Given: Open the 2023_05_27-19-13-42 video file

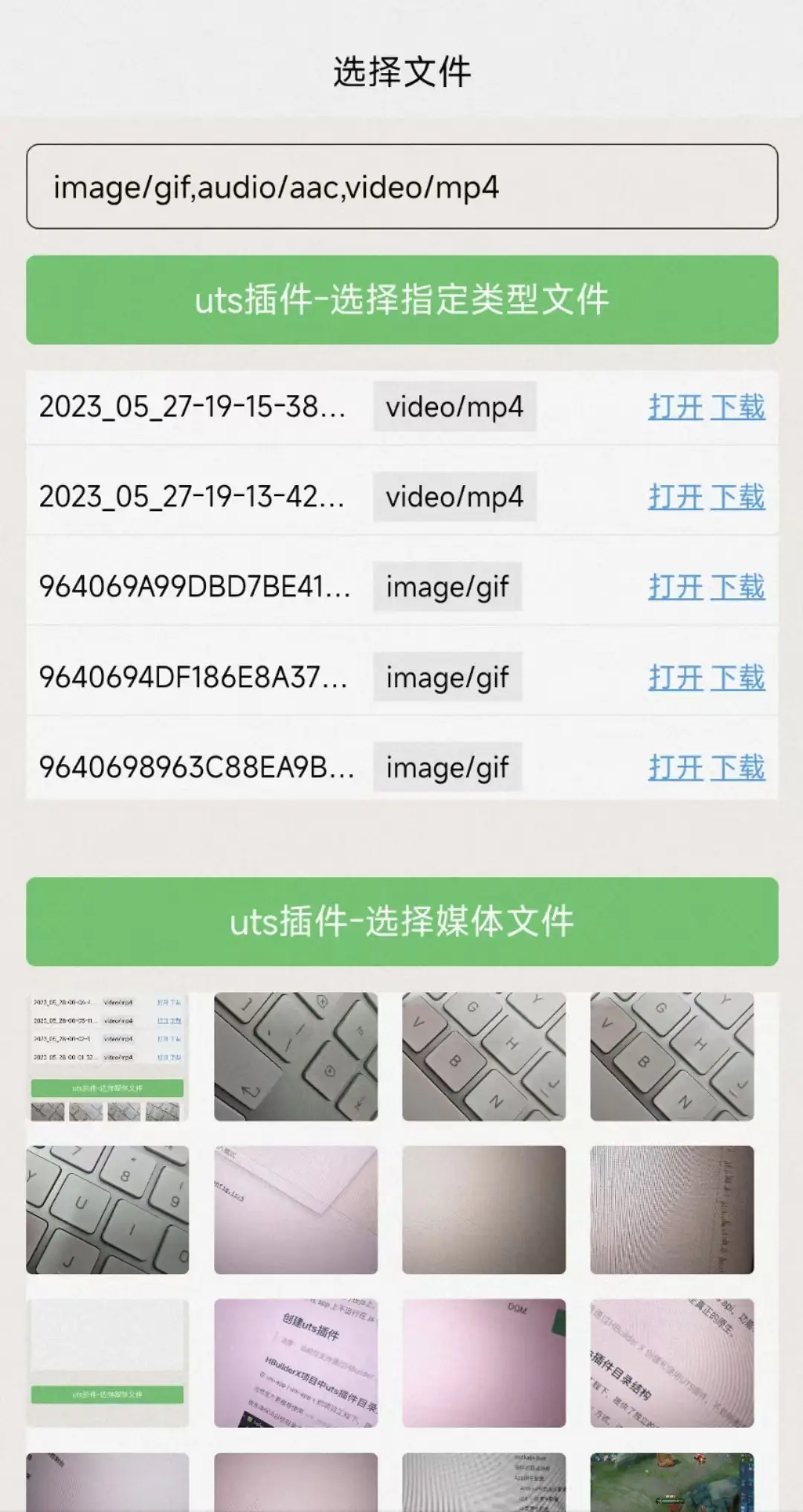Looking at the screenshot, I should (x=675, y=497).
